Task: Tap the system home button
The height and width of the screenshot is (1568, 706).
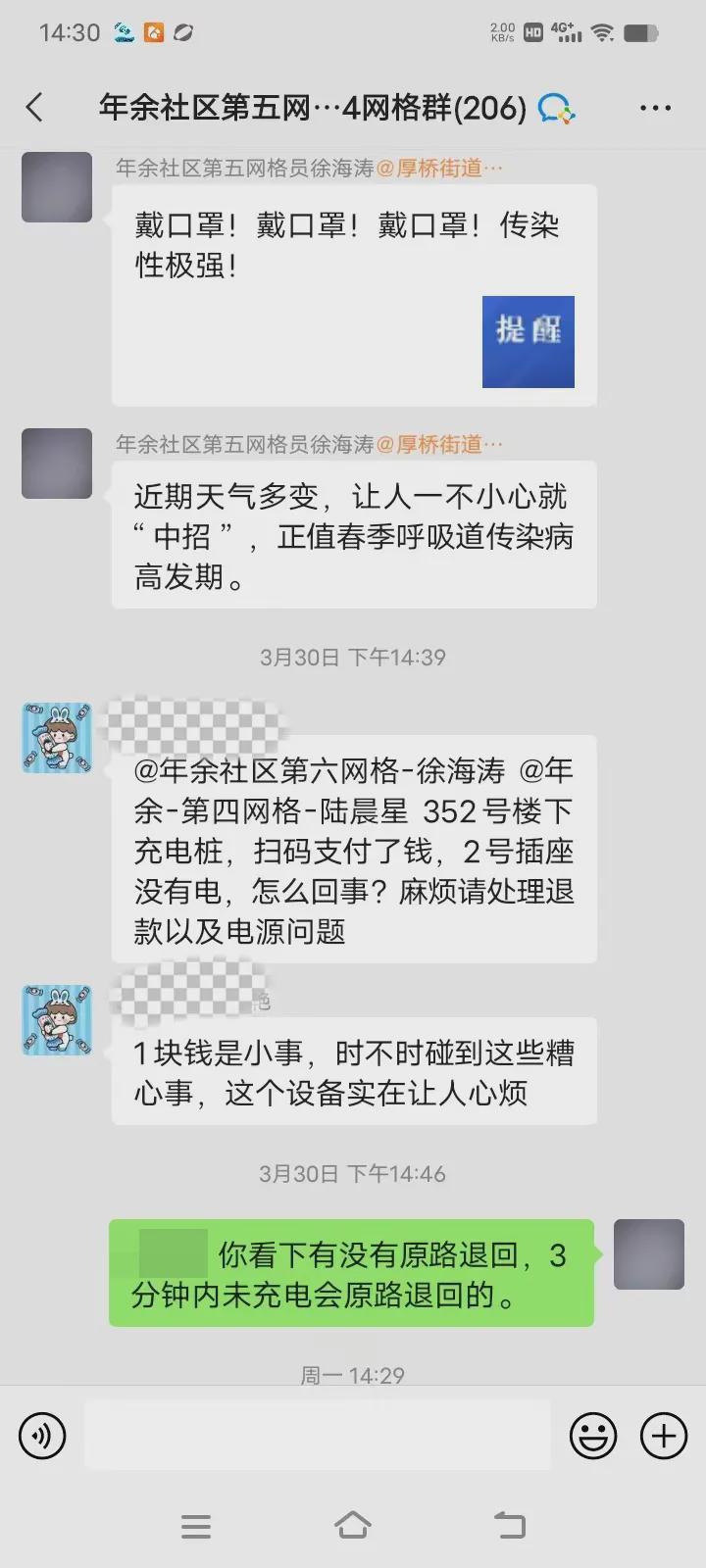Action: [353, 1525]
